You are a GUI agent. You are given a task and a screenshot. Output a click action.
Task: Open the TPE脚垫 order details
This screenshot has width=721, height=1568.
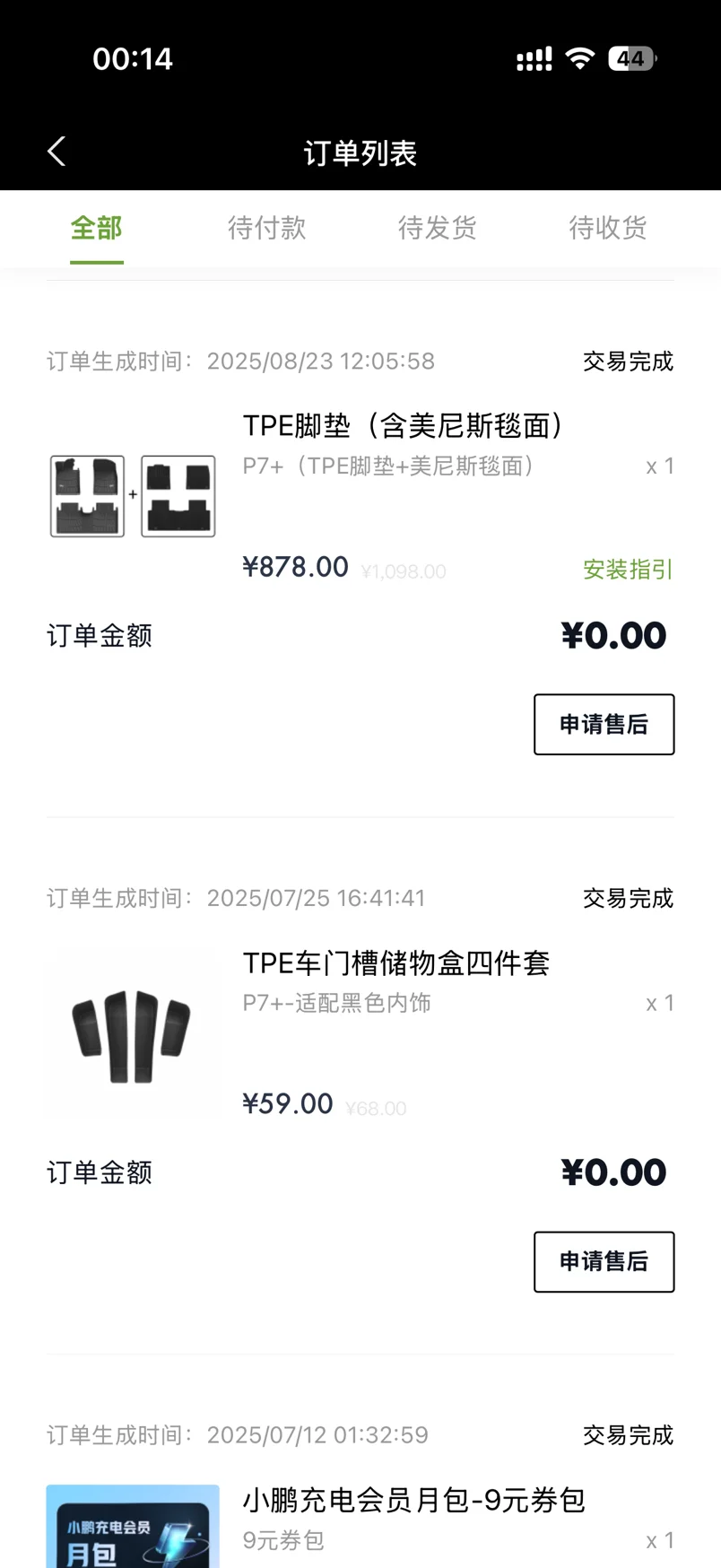[x=402, y=426]
